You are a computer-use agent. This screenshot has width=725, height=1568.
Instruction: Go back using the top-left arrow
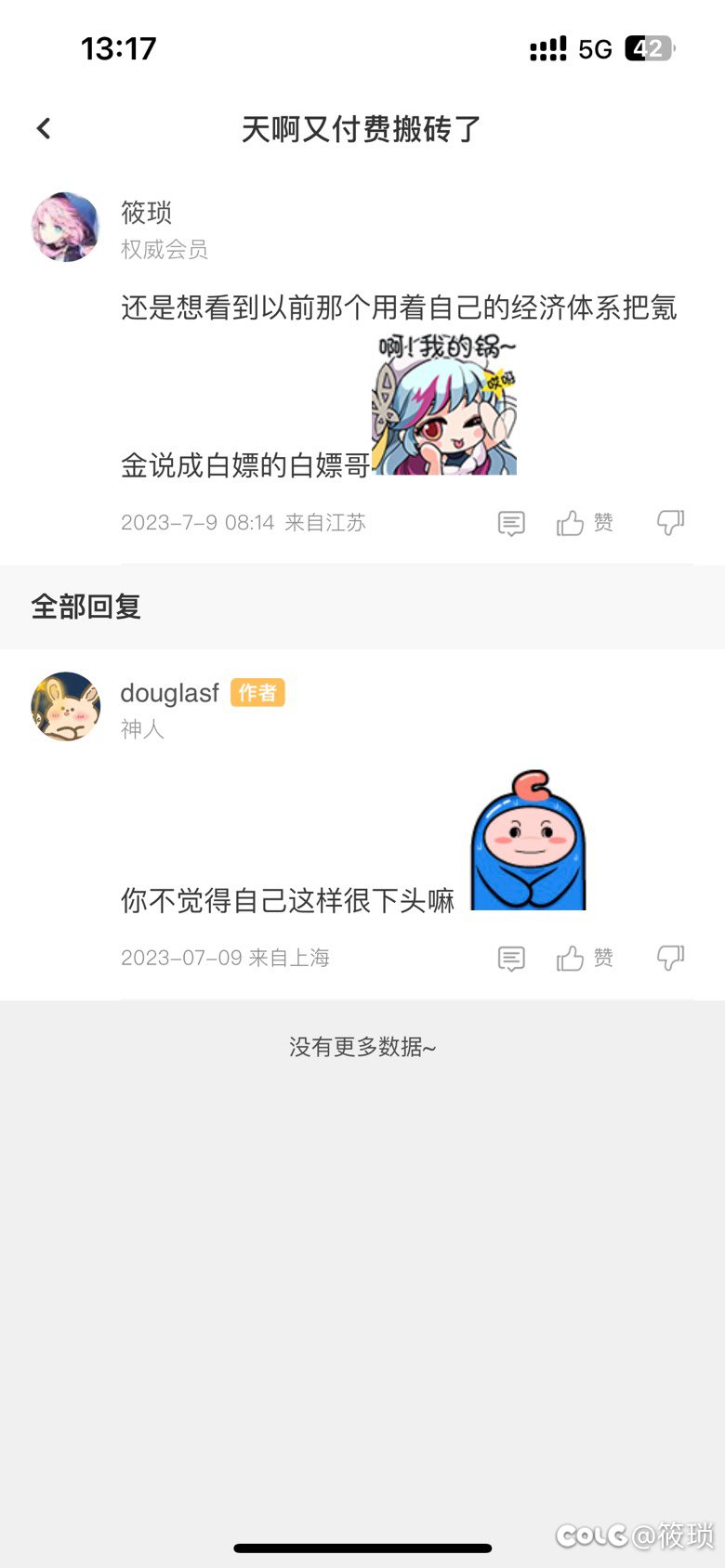44,128
